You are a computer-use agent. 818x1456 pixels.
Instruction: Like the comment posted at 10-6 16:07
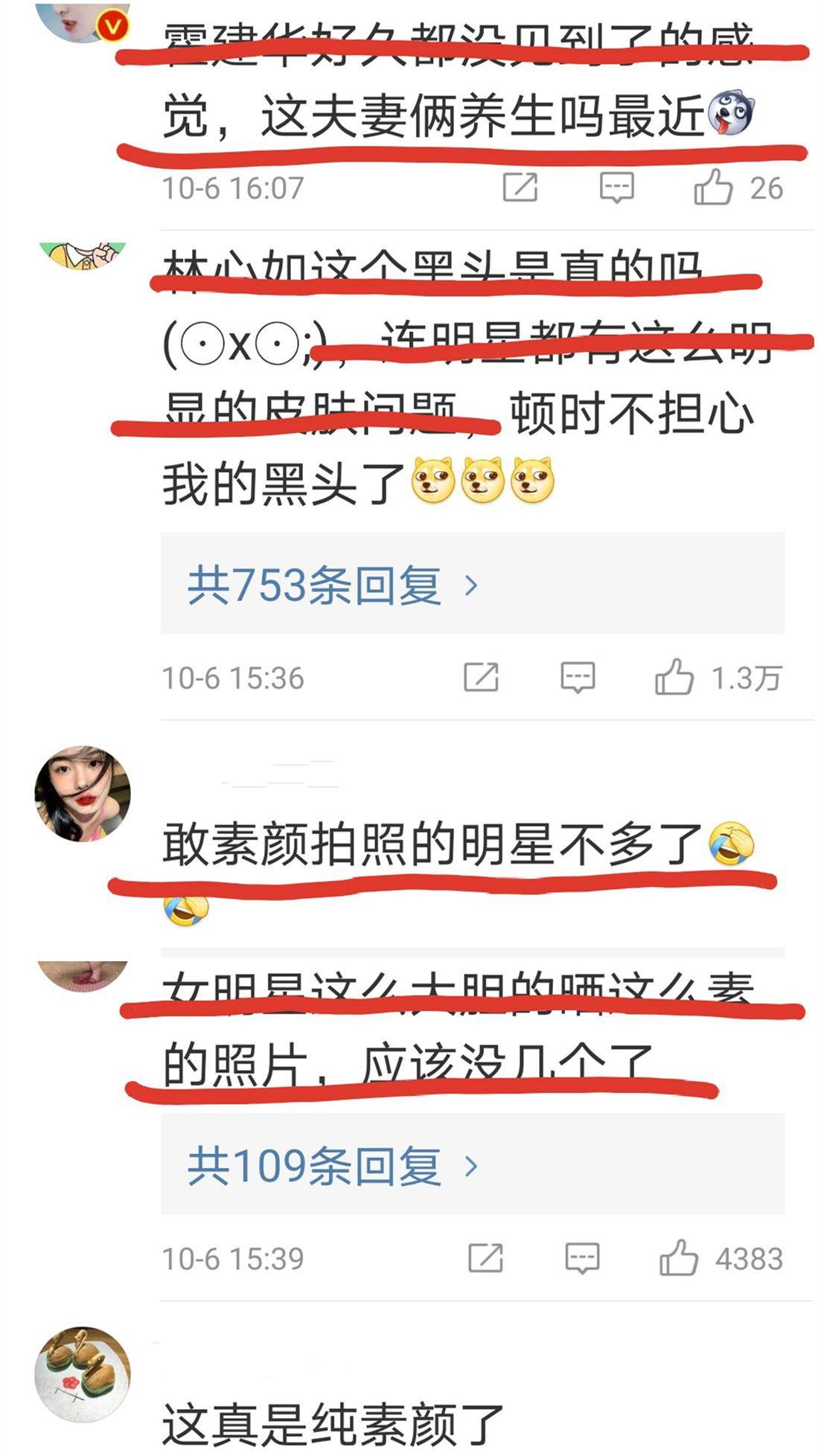(713, 187)
